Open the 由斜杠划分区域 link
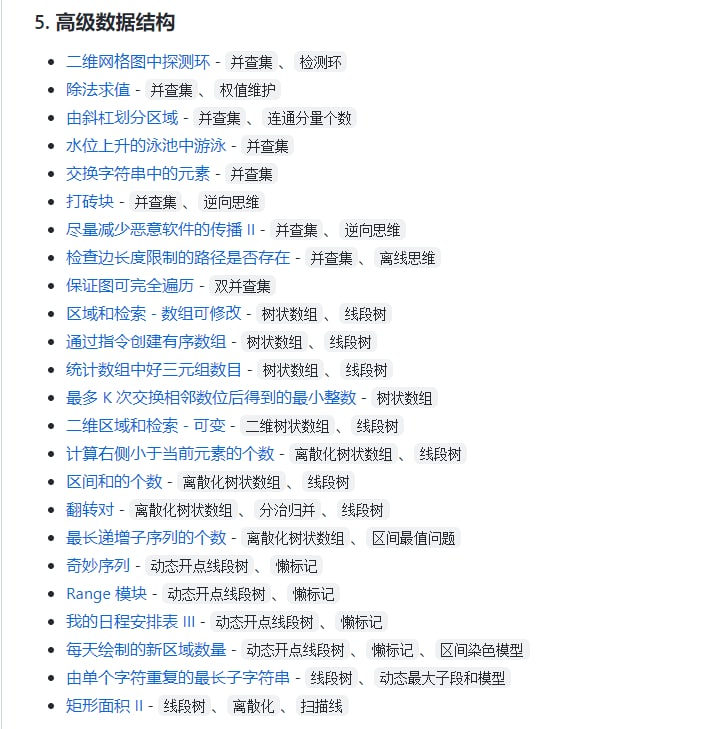 pos(122,118)
